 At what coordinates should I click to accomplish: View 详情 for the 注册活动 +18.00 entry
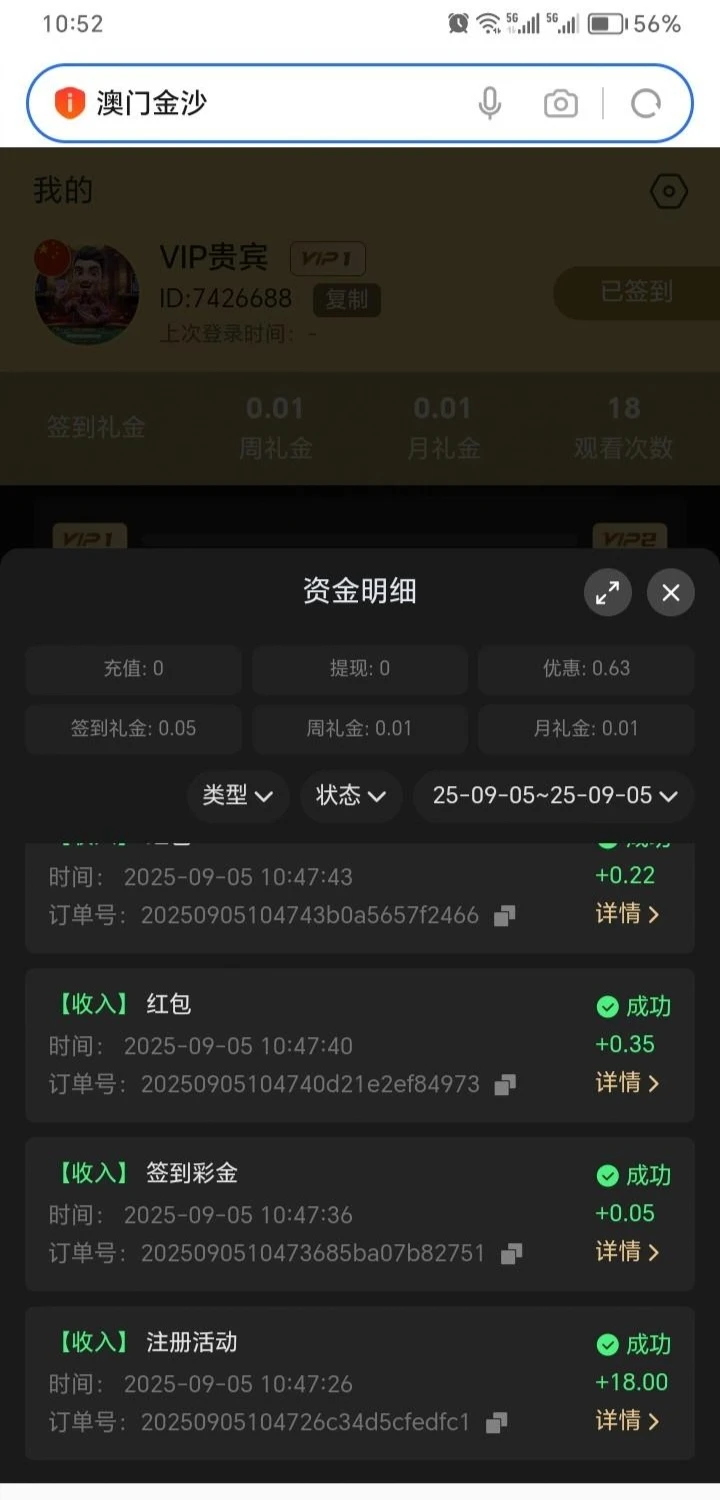[x=627, y=1420]
